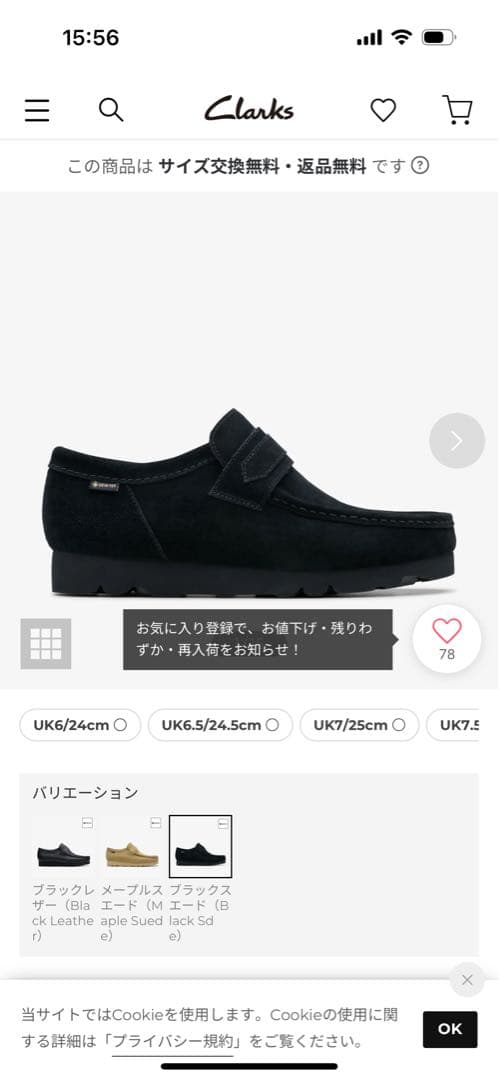Dismiss the cookie notice with X
The height and width of the screenshot is (1080, 499).
pyautogui.click(x=467, y=979)
